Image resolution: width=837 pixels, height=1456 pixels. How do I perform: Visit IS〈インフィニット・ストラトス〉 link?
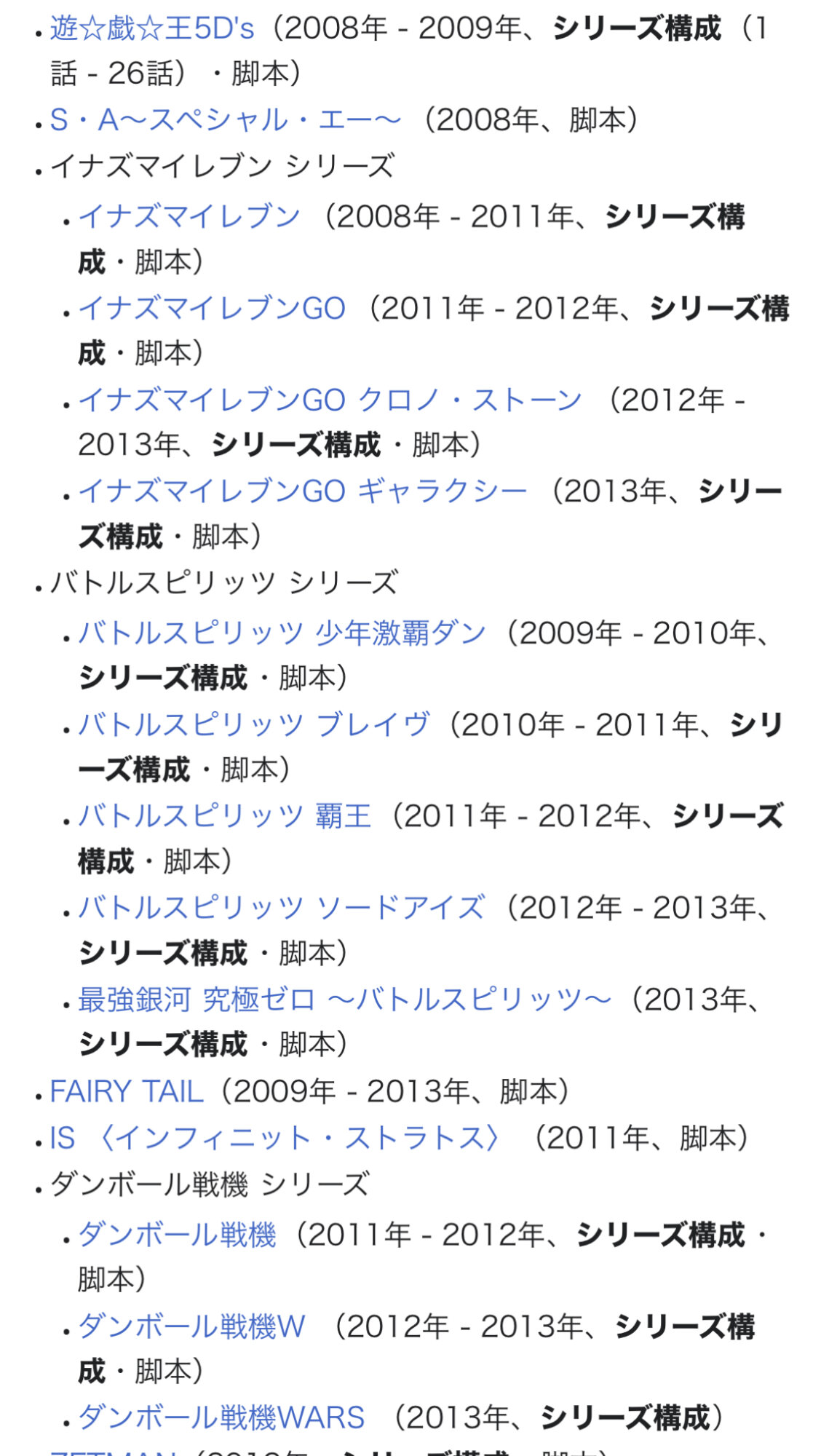[275, 1138]
